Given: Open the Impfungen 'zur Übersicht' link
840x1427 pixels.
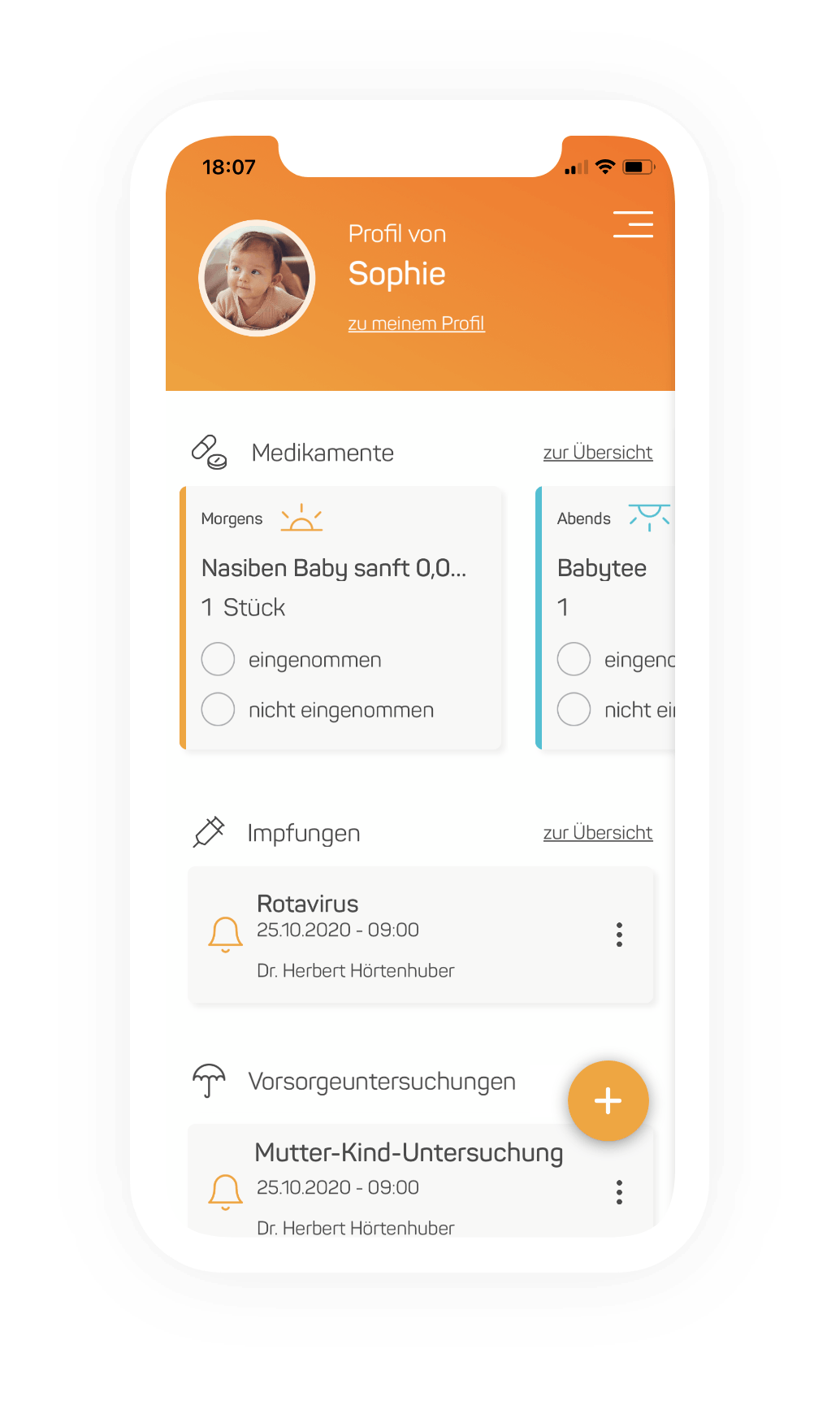Looking at the screenshot, I should 598,833.
